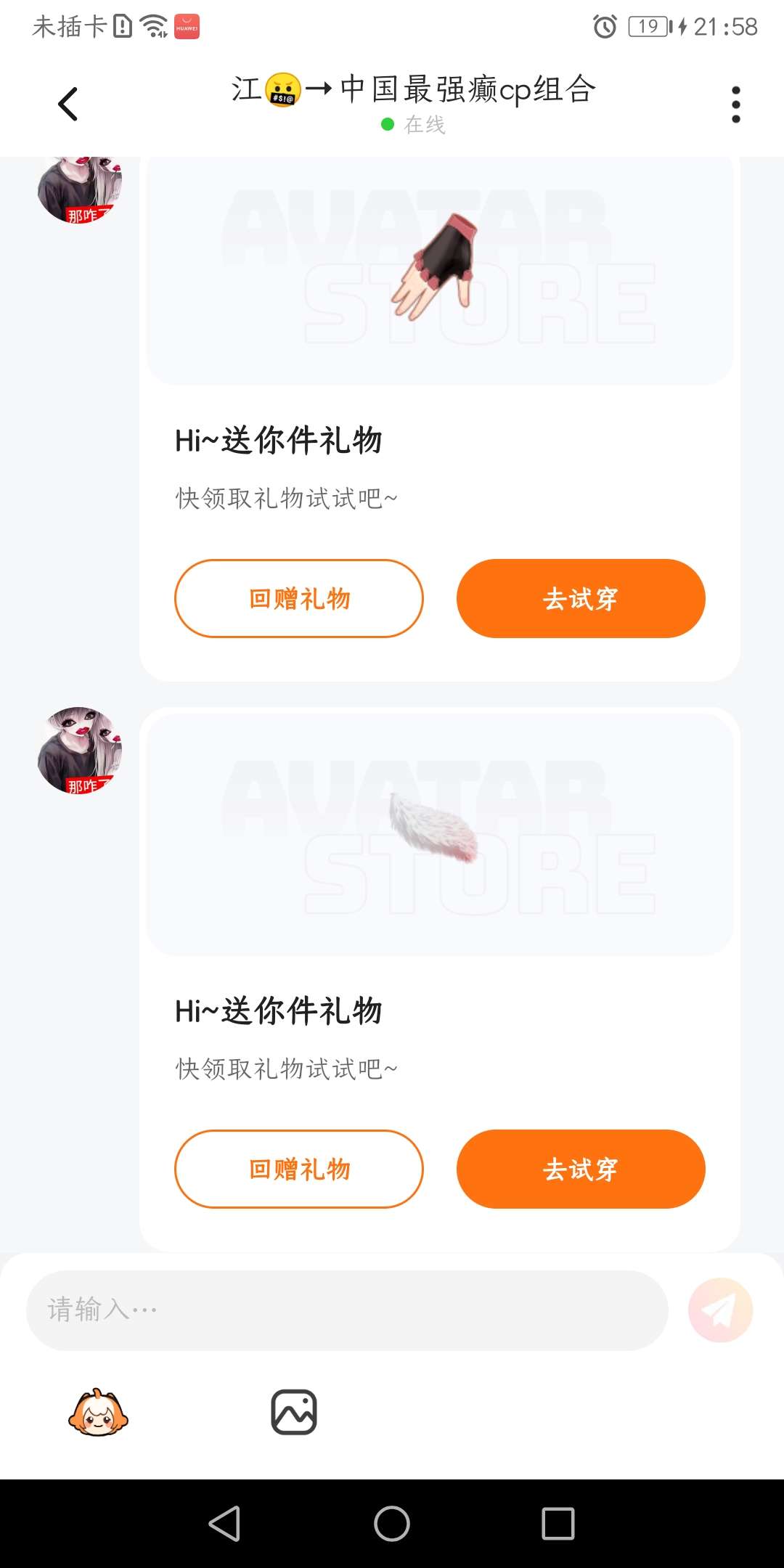This screenshot has height=1568, width=784.
Task: Tap 回赠礼物 under the tail gift
Action: [298, 1169]
